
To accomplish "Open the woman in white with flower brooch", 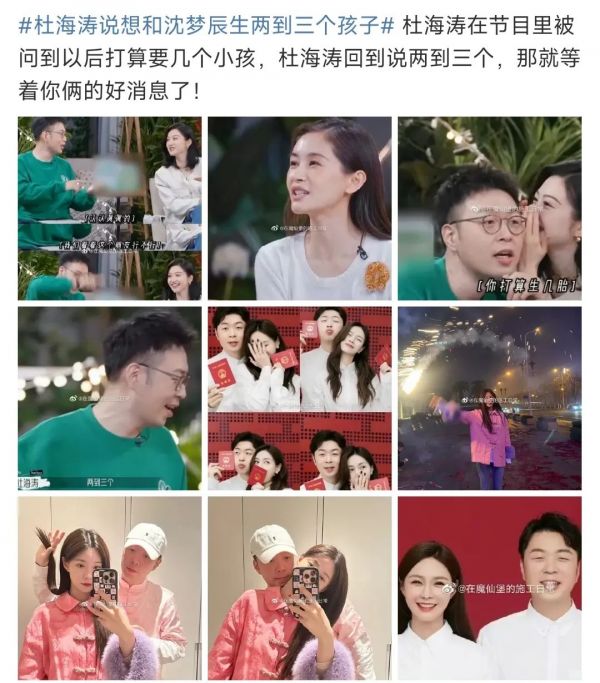I will click(299, 208).
